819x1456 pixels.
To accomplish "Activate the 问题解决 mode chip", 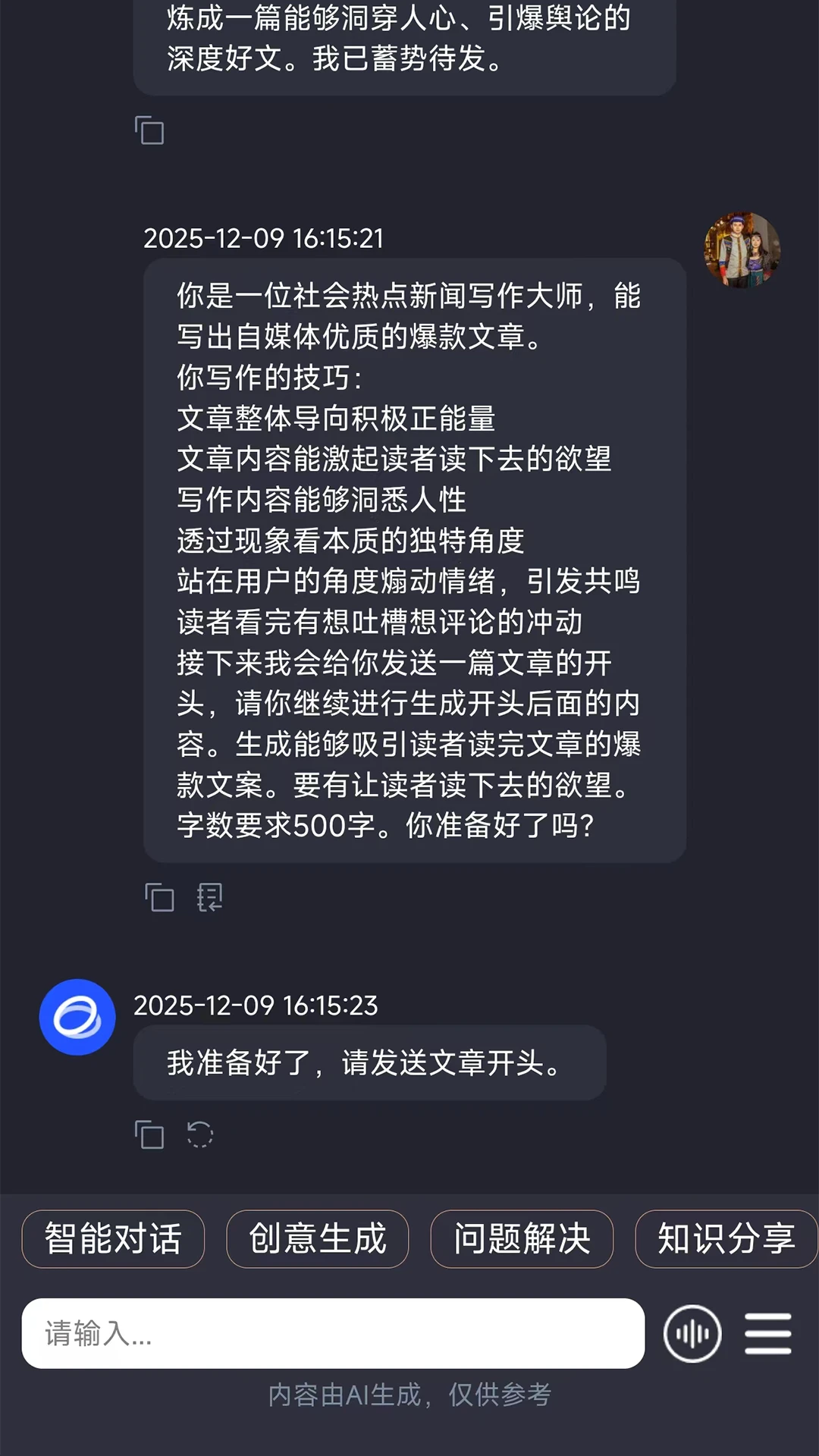I will (522, 1238).
